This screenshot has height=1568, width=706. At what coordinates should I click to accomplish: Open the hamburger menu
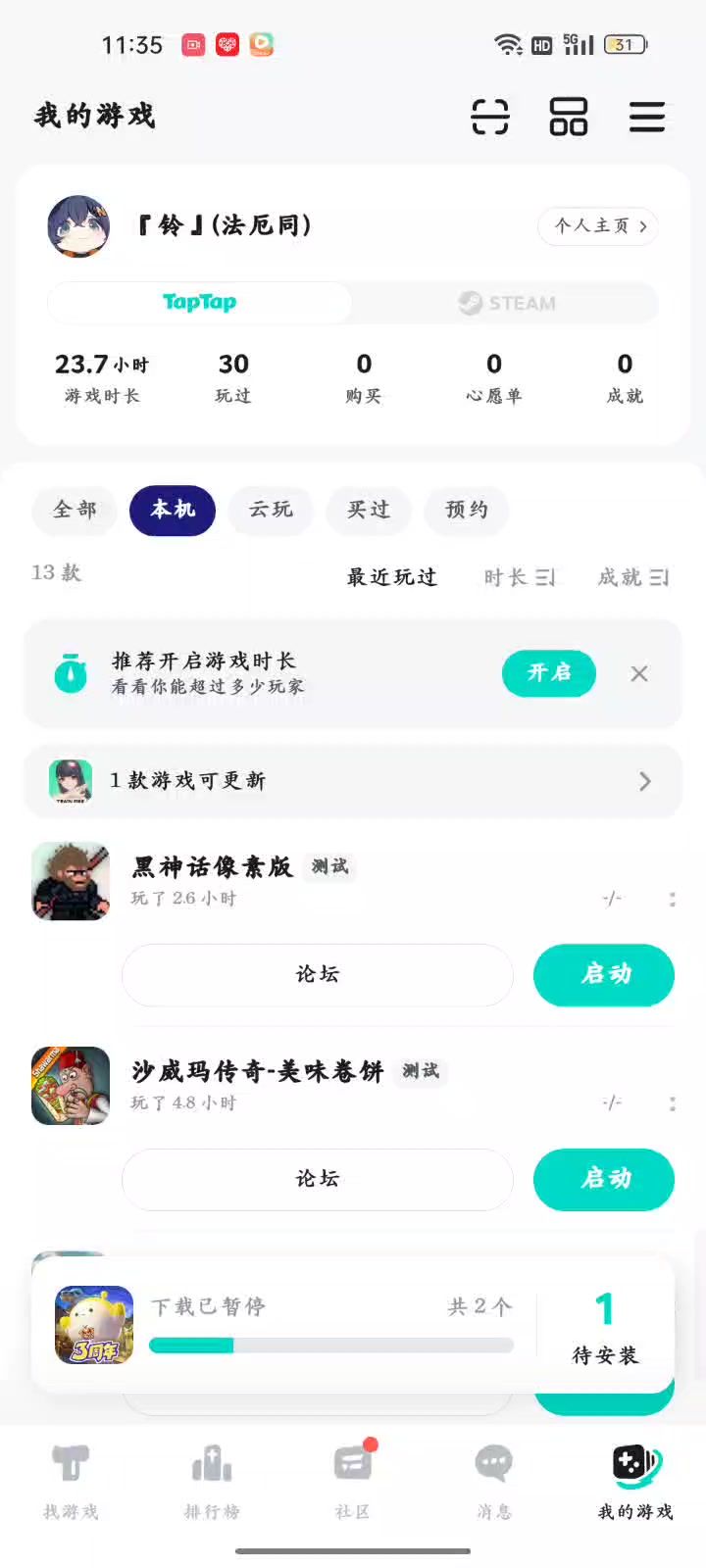point(647,117)
